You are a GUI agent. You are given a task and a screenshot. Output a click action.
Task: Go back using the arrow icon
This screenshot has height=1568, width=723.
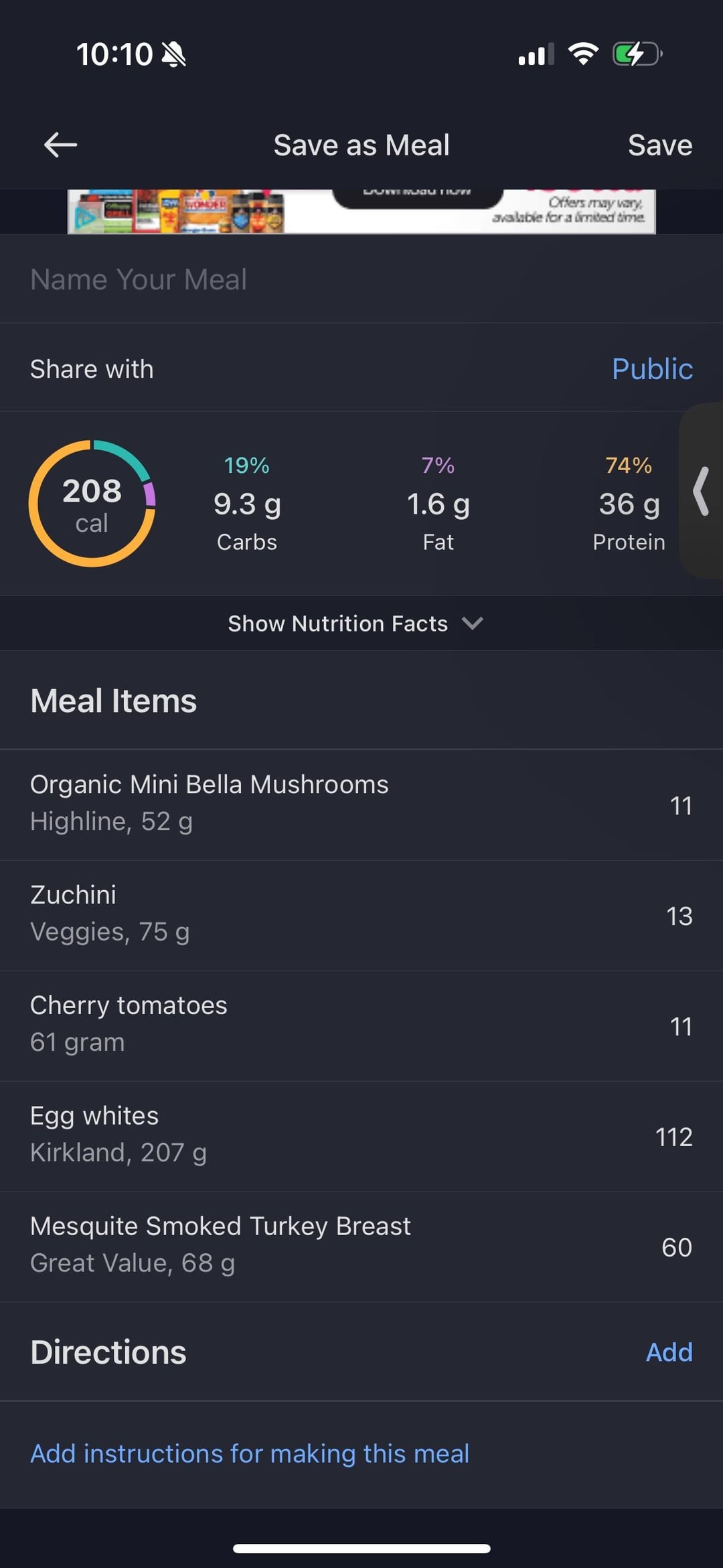(60, 145)
